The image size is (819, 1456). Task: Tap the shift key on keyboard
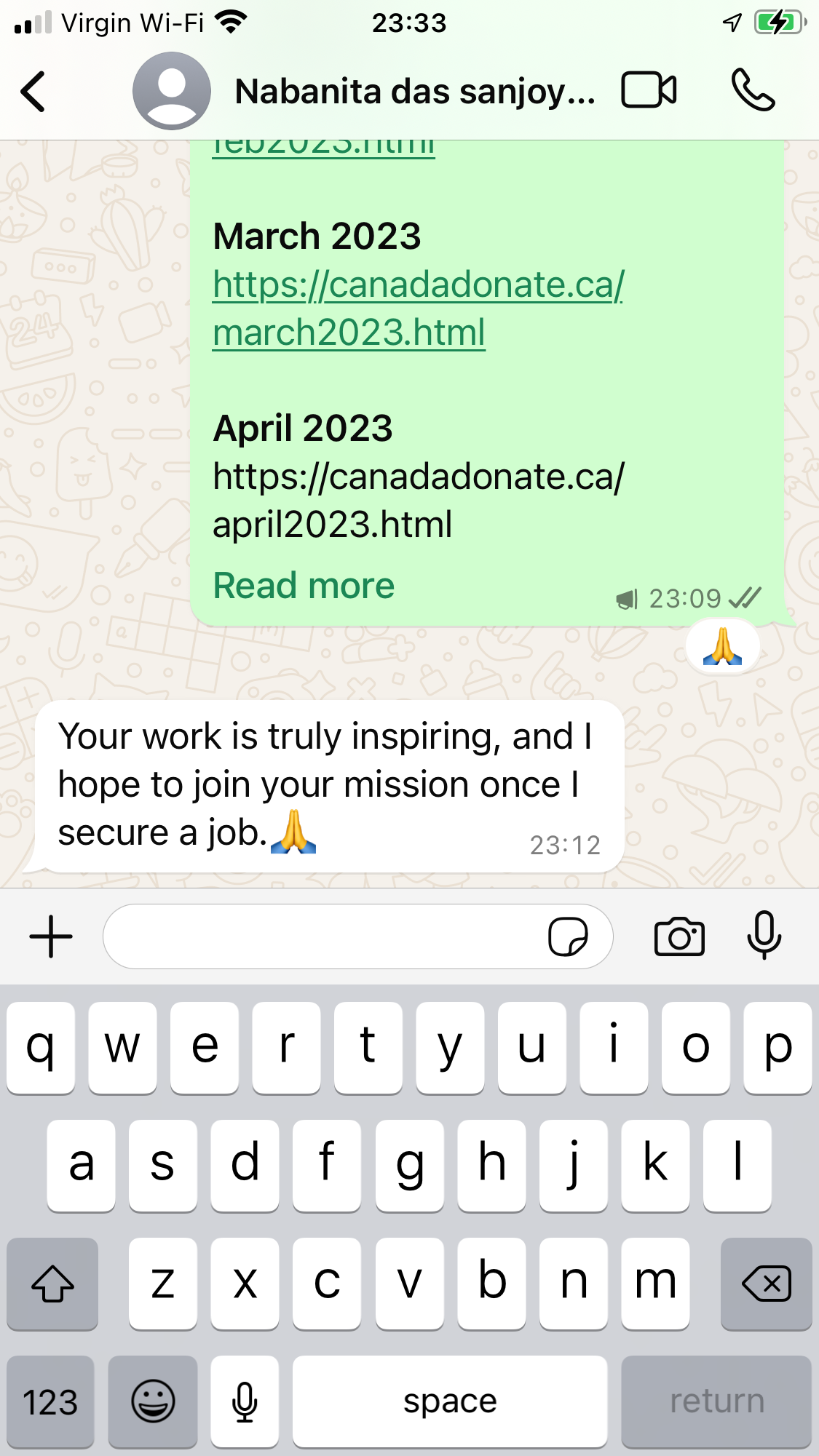[x=52, y=1284]
